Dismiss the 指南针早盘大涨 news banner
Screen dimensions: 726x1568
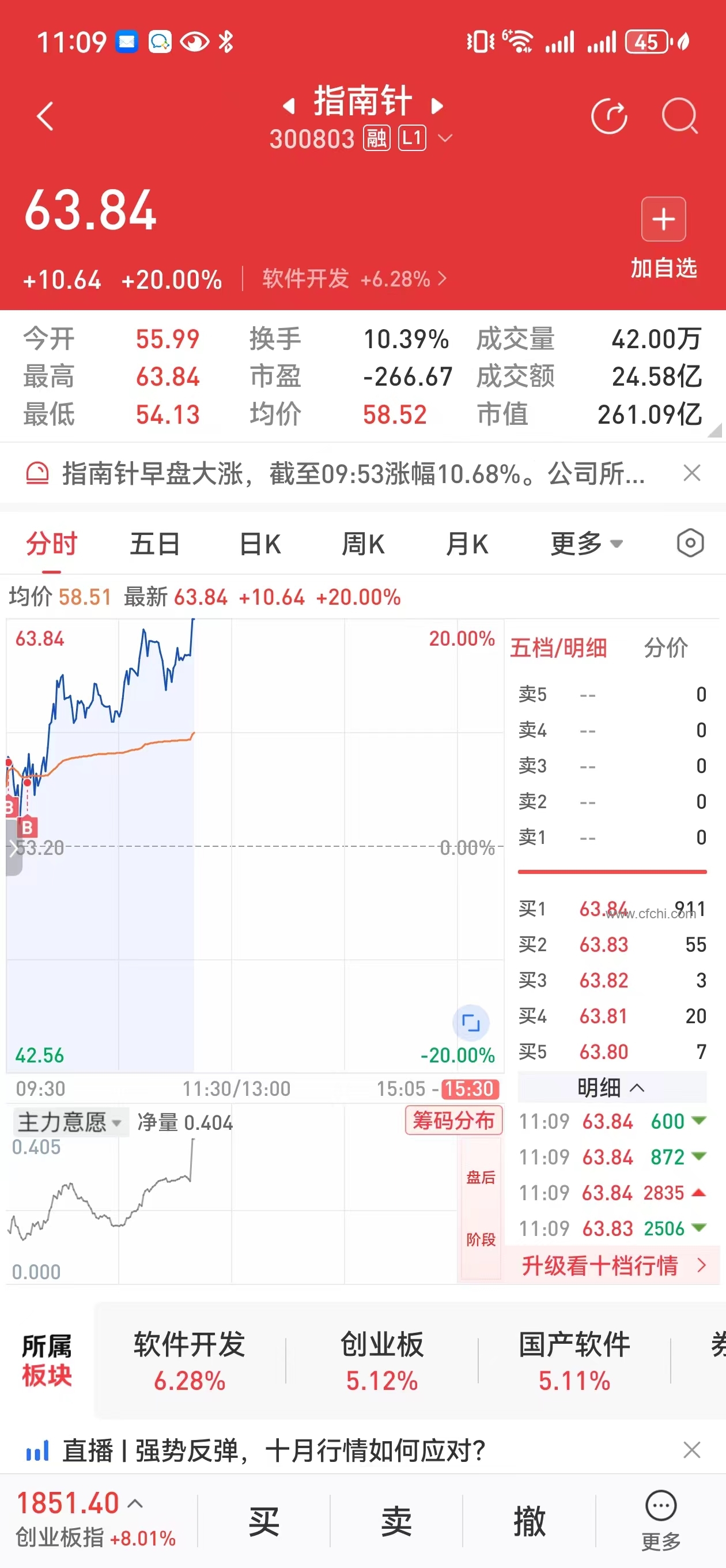coord(692,473)
